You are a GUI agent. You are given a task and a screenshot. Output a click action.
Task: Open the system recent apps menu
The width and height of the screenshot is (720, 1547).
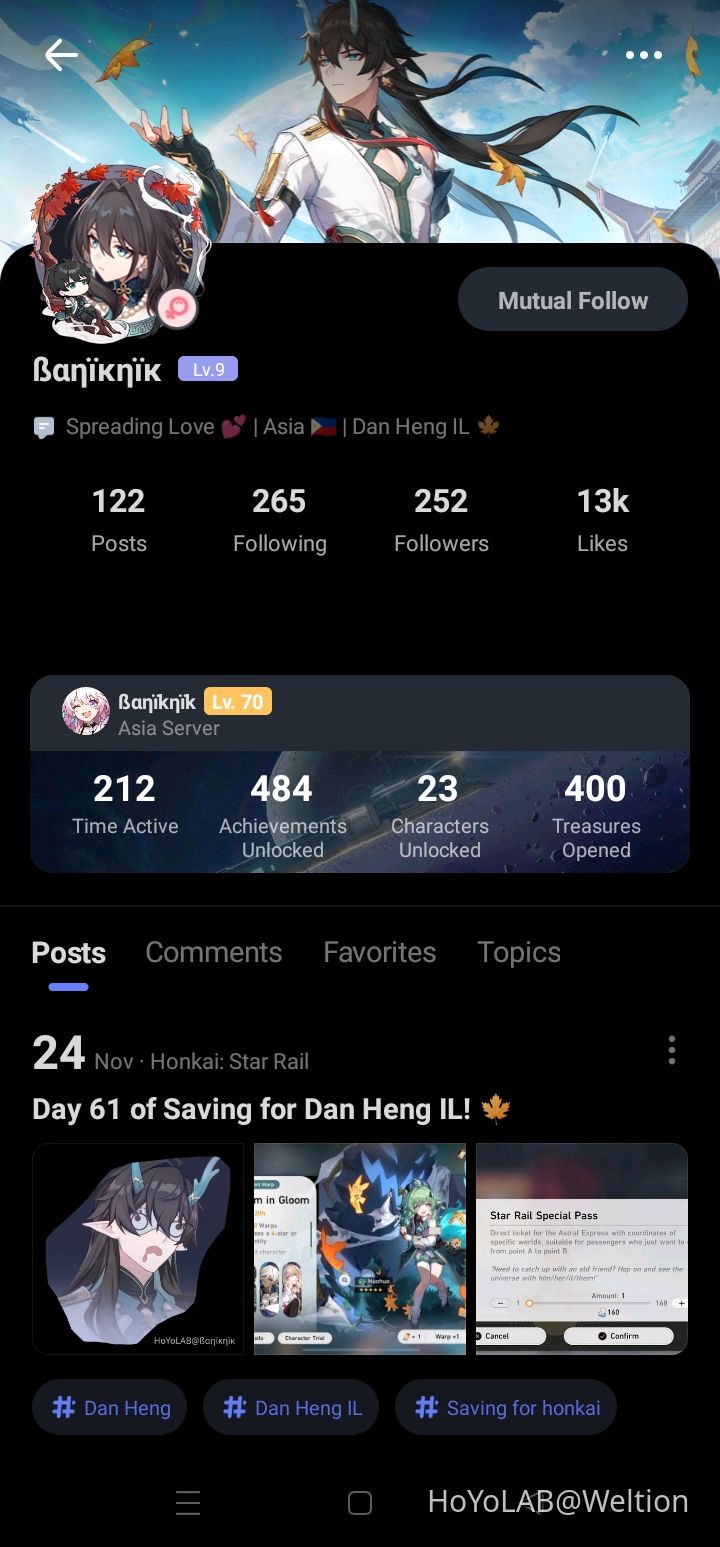coord(188,1502)
